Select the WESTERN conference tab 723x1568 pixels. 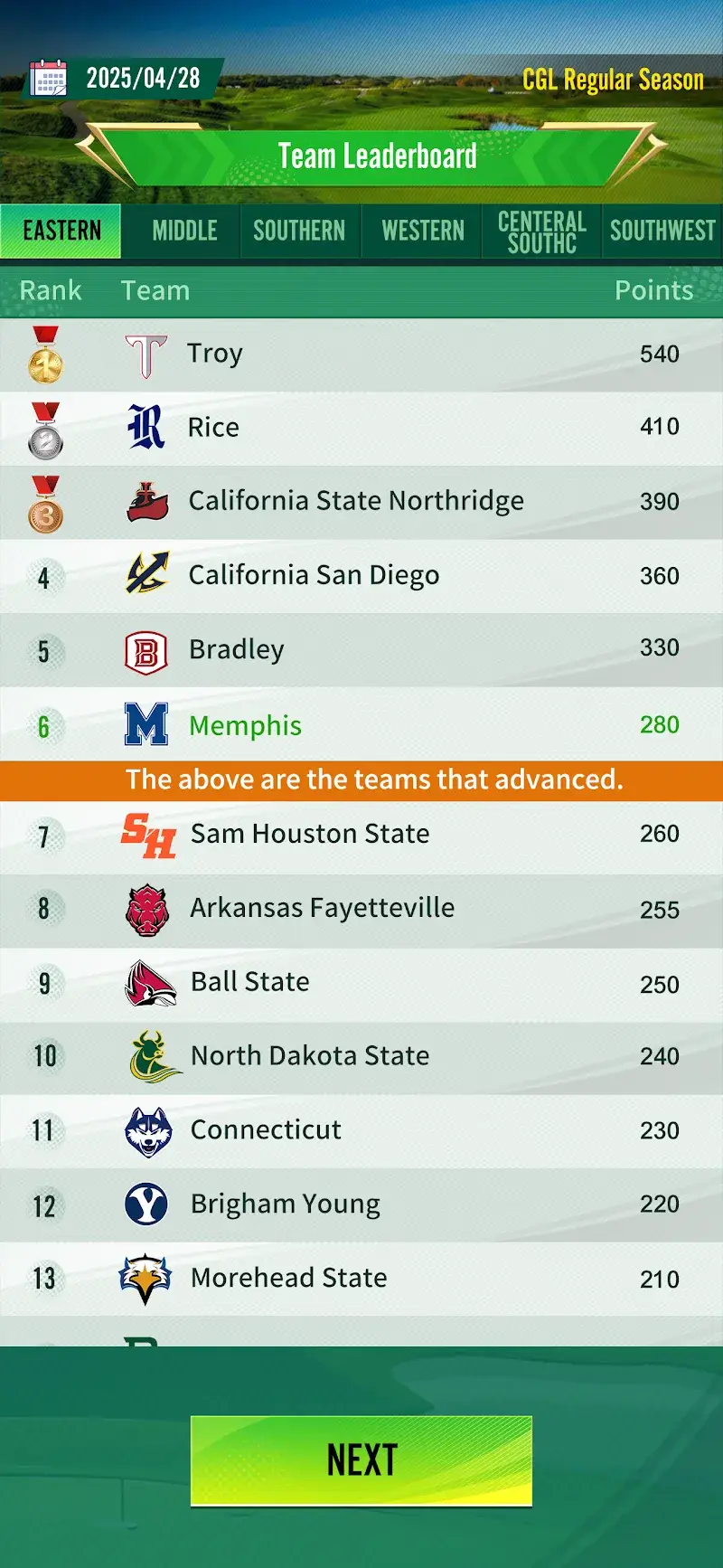[421, 231]
